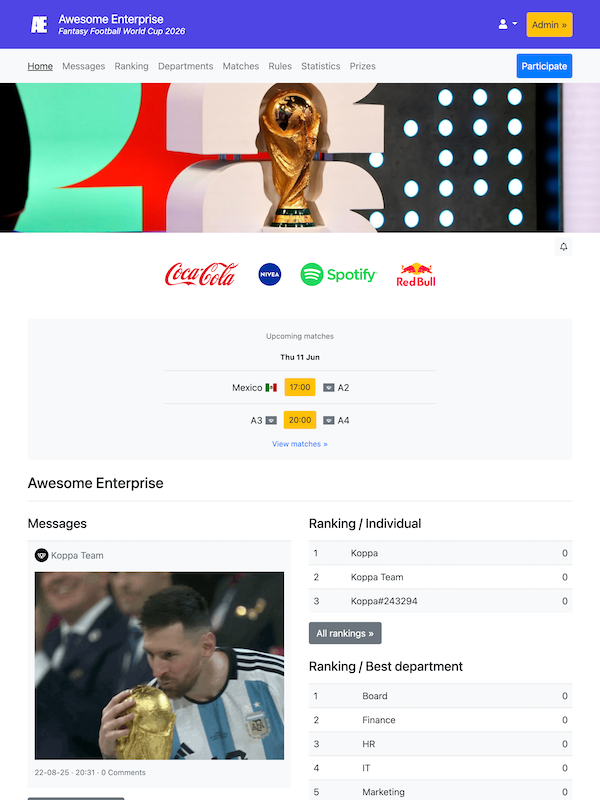Open the notifications bell
Viewport: 600px width, 800px height.
click(563, 247)
